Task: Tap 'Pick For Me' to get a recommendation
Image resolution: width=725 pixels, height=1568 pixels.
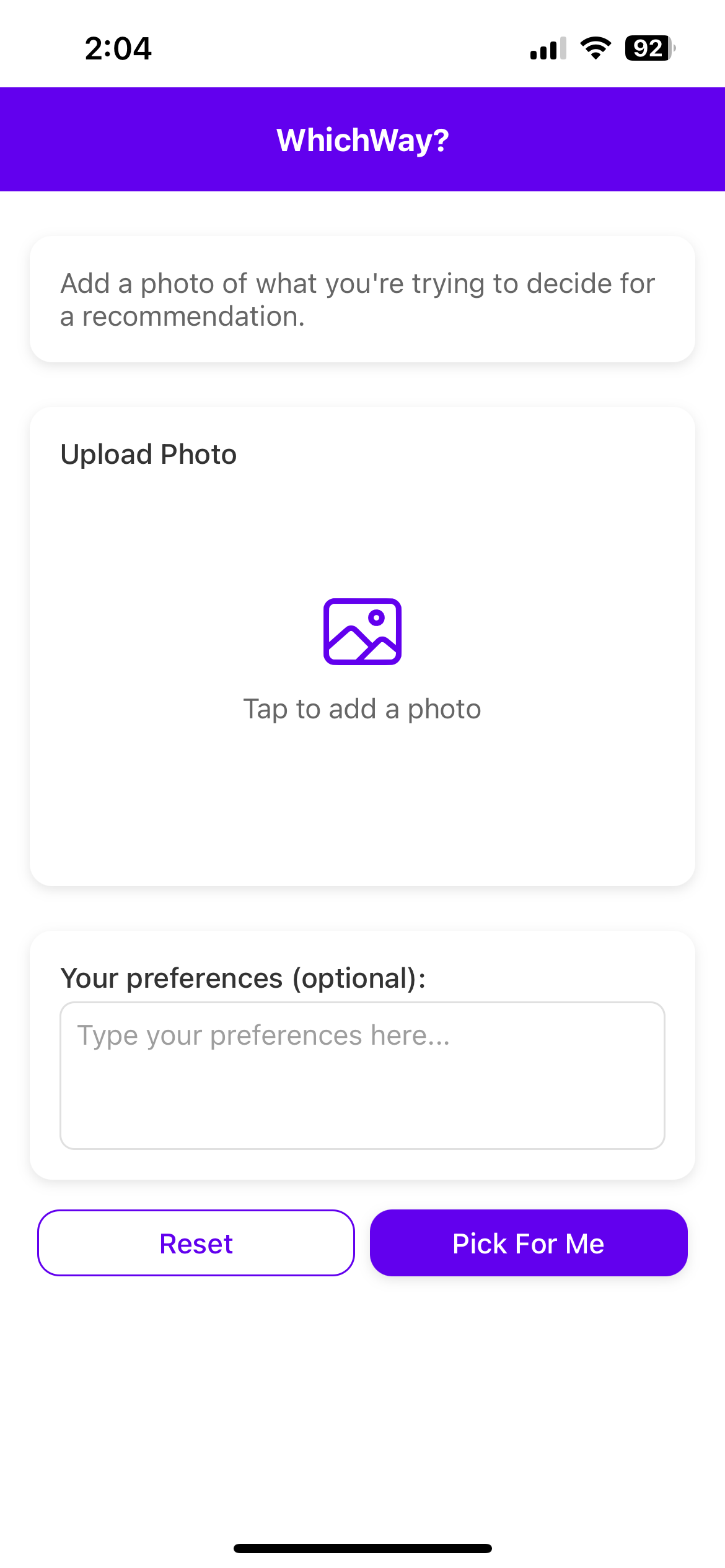Action: click(x=528, y=1243)
